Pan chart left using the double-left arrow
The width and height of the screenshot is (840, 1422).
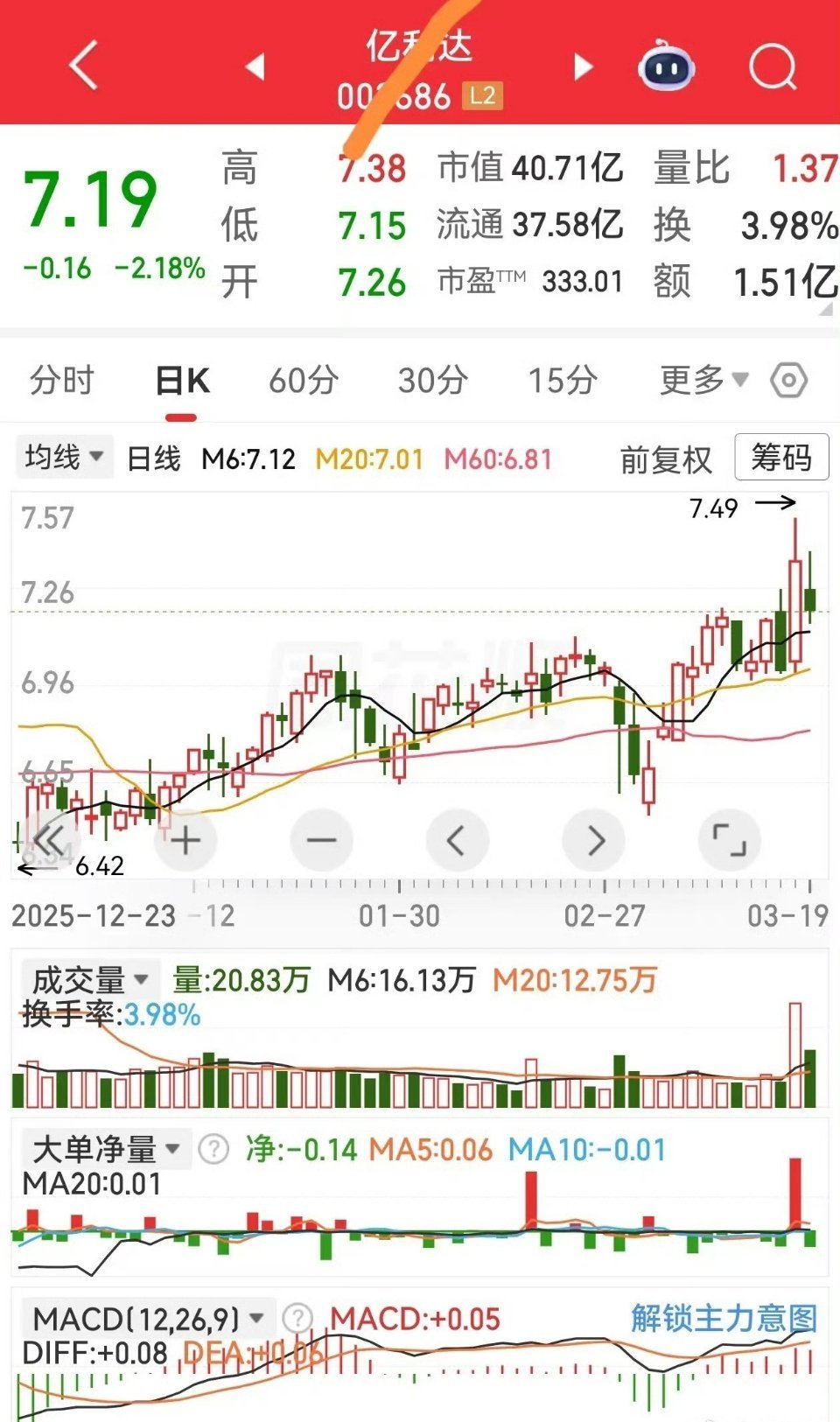tap(48, 839)
